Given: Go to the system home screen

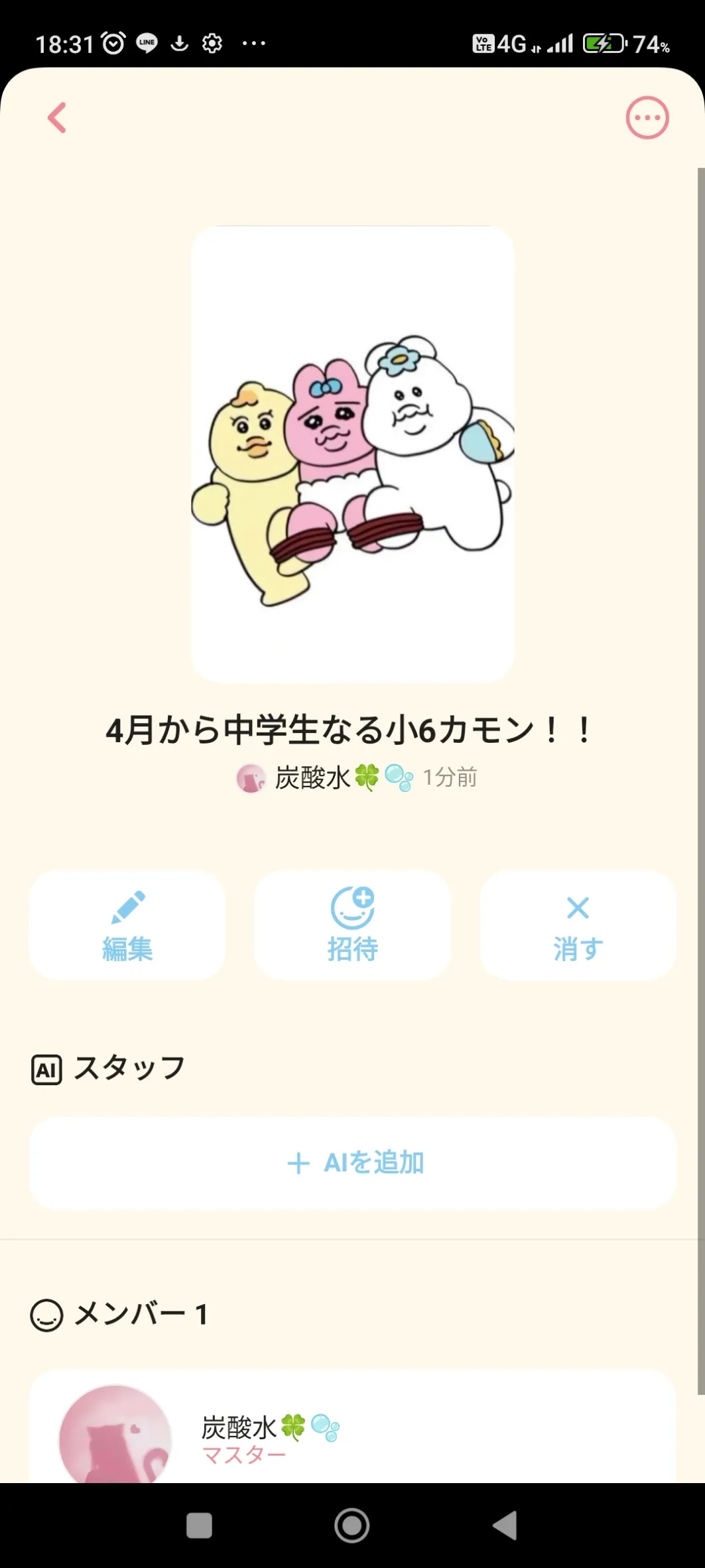Looking at the screenshot, I should (352, 1525).
